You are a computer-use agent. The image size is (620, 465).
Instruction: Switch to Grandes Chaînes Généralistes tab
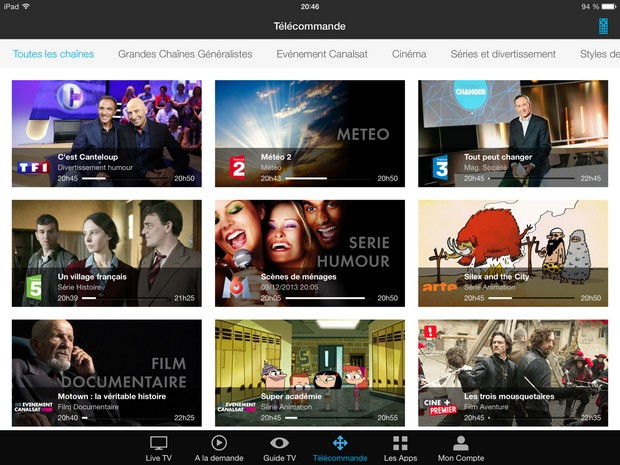(185, 54)
